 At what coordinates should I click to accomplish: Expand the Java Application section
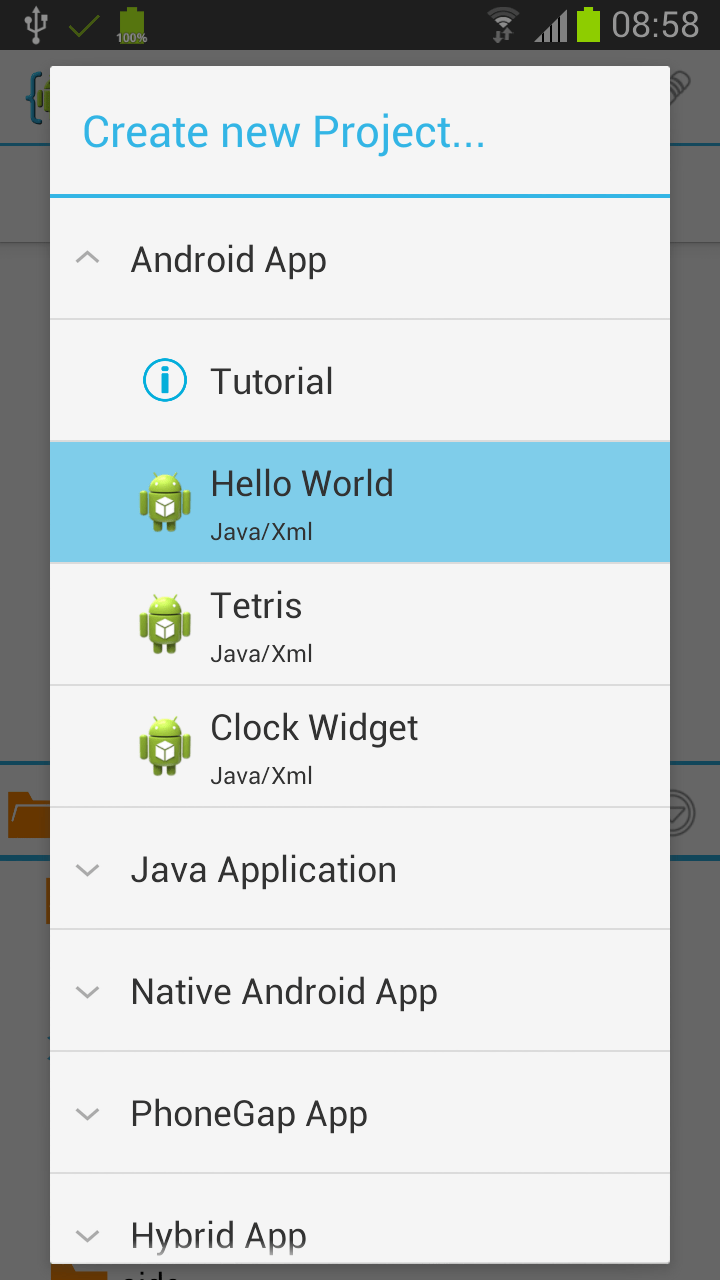tap(360, 869)
